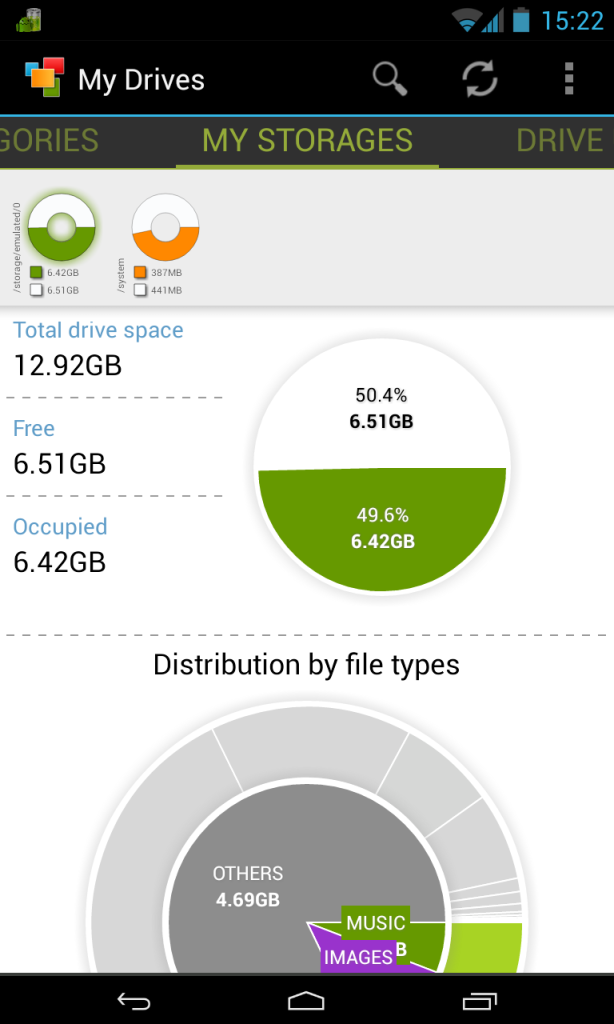The image size is (614, 1024).
Task: Switch to the Categories tab
Action: tap(48, 140)
